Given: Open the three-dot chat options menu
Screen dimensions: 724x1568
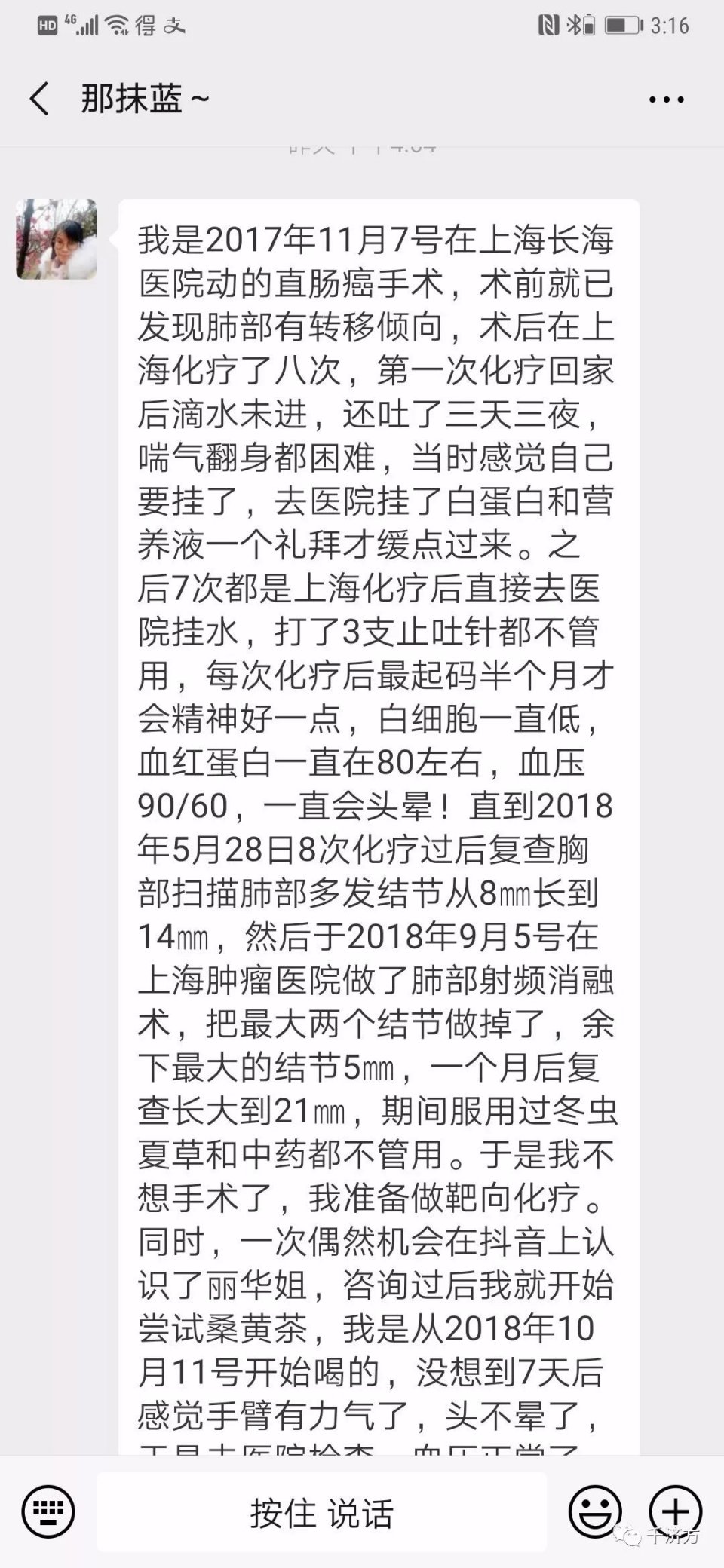Looking at the screenshot, I should [667, 100].
